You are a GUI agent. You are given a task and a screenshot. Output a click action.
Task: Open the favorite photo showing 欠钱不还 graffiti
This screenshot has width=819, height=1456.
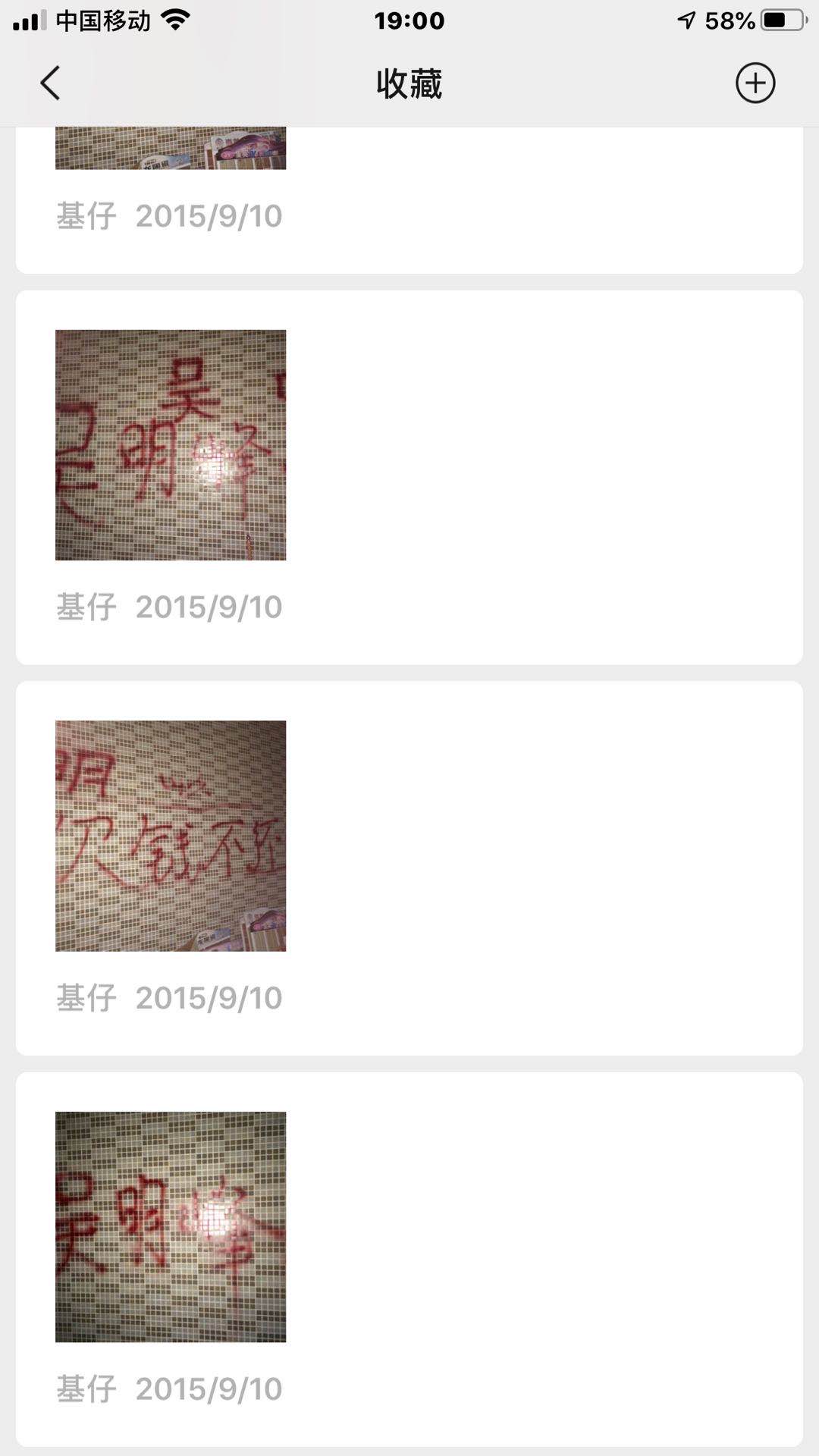click(171, 836)
